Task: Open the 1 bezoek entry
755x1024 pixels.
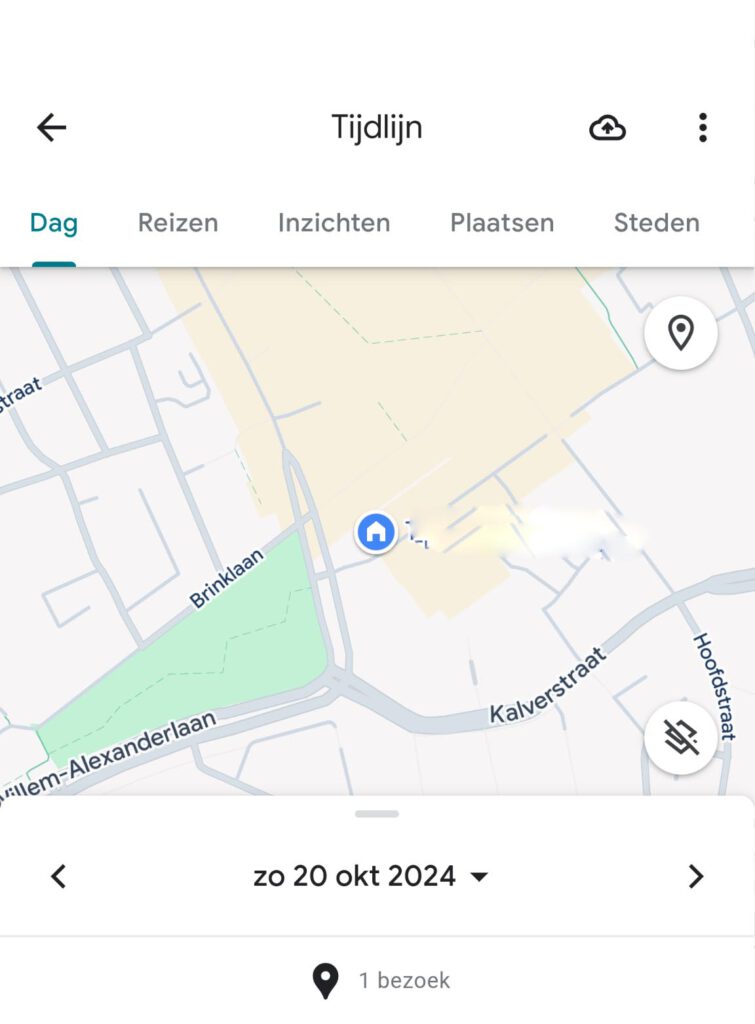Action: coord(380,981)
